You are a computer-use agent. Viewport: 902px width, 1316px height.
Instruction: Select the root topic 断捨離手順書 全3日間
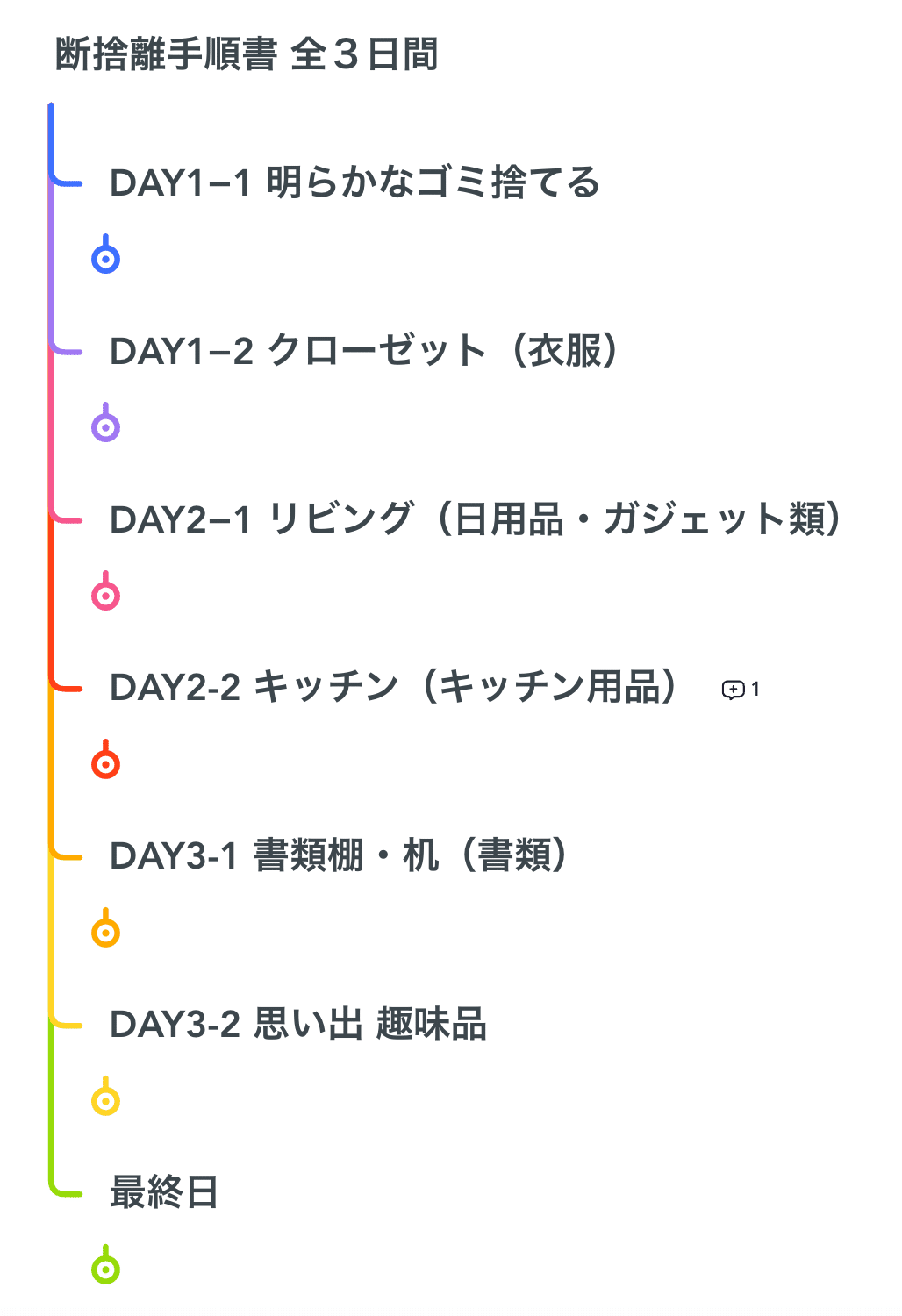[247, 54]
